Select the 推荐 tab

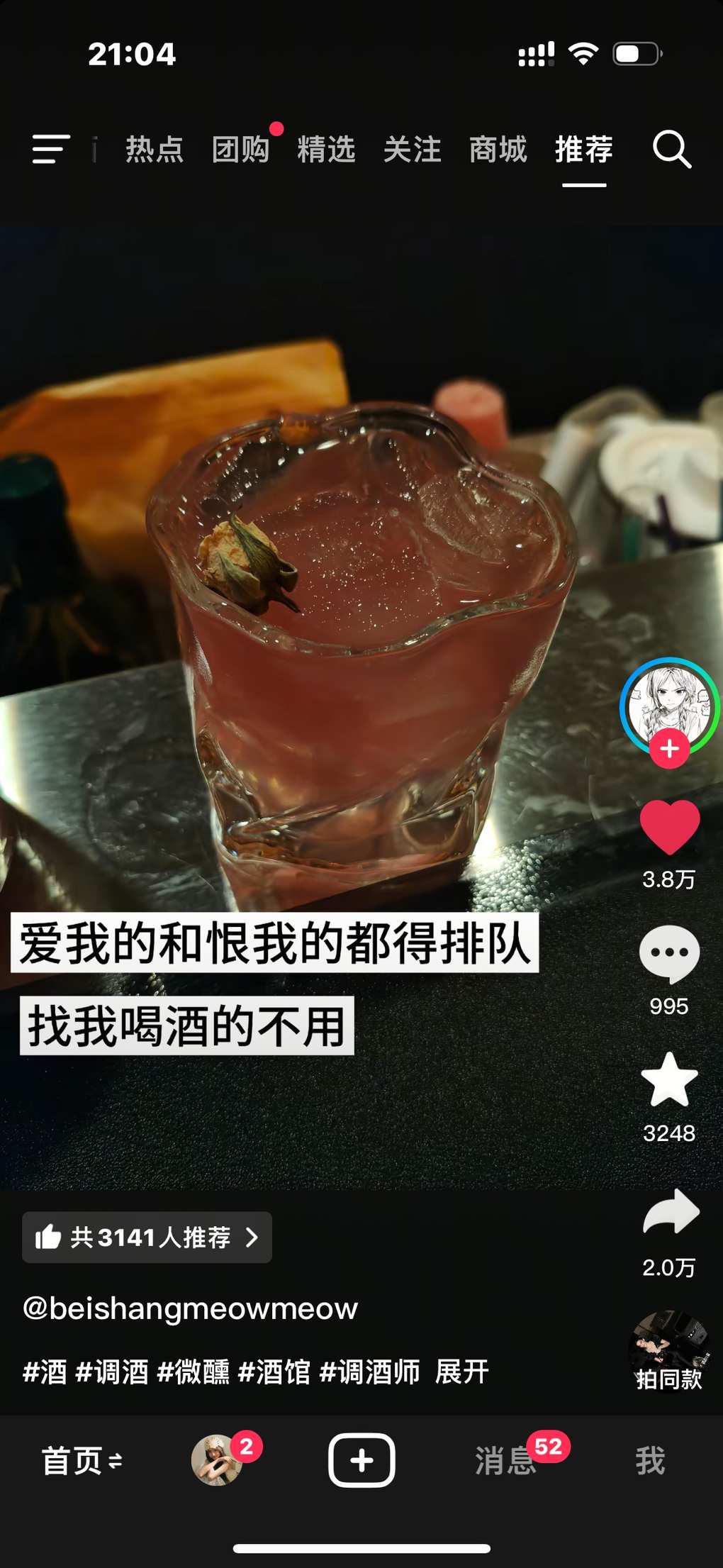pyautogui.click(x=584, y=150)
